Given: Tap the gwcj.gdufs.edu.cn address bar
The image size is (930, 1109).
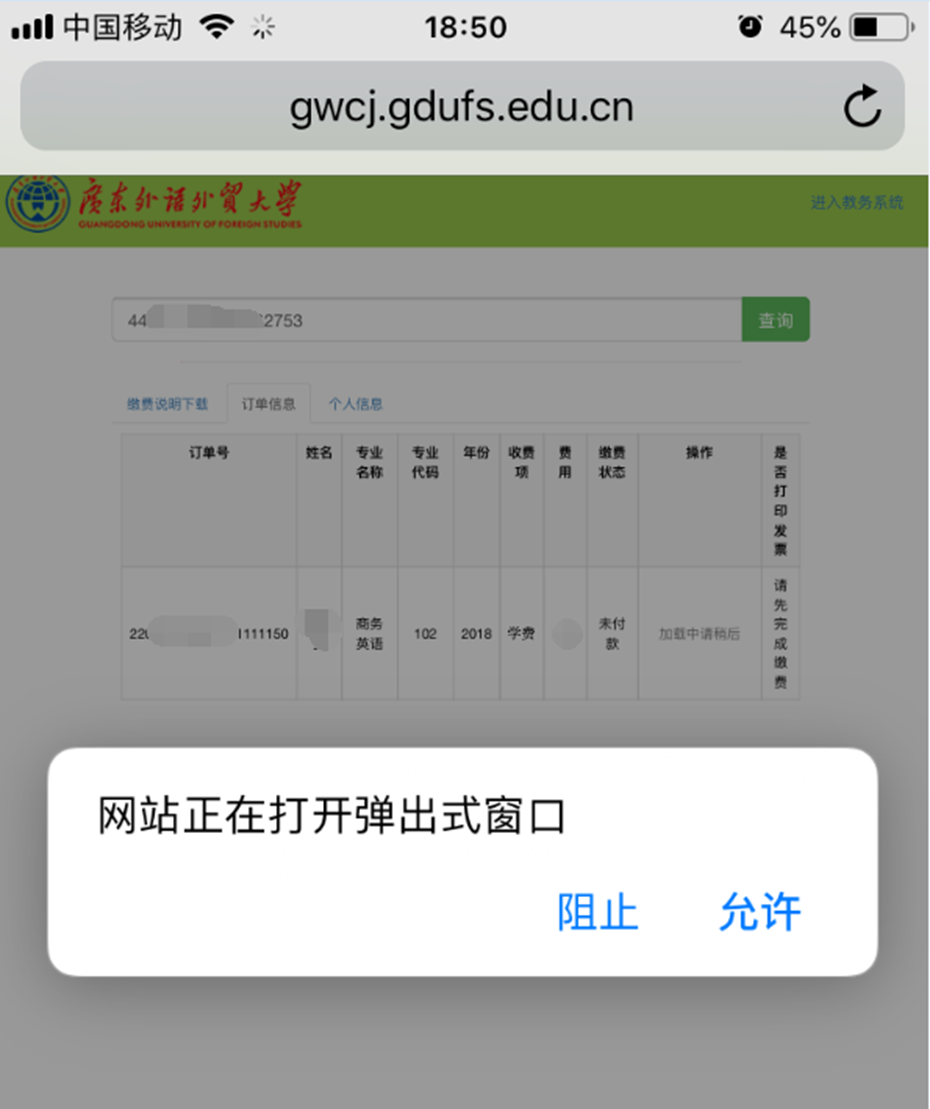Looking at the screenshot, I should (x=461, y=107).
